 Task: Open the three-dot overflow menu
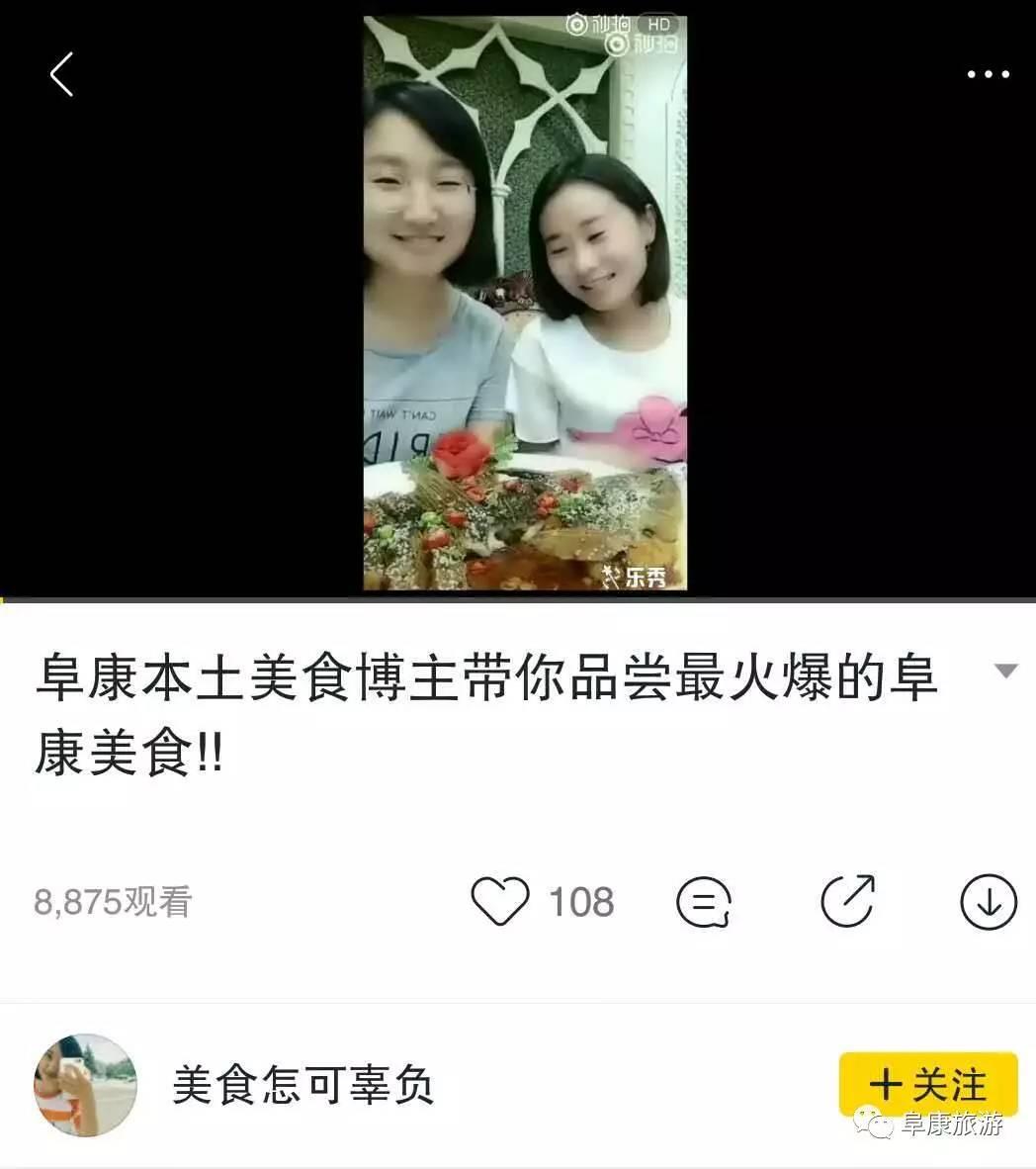[x=988, y=74]
